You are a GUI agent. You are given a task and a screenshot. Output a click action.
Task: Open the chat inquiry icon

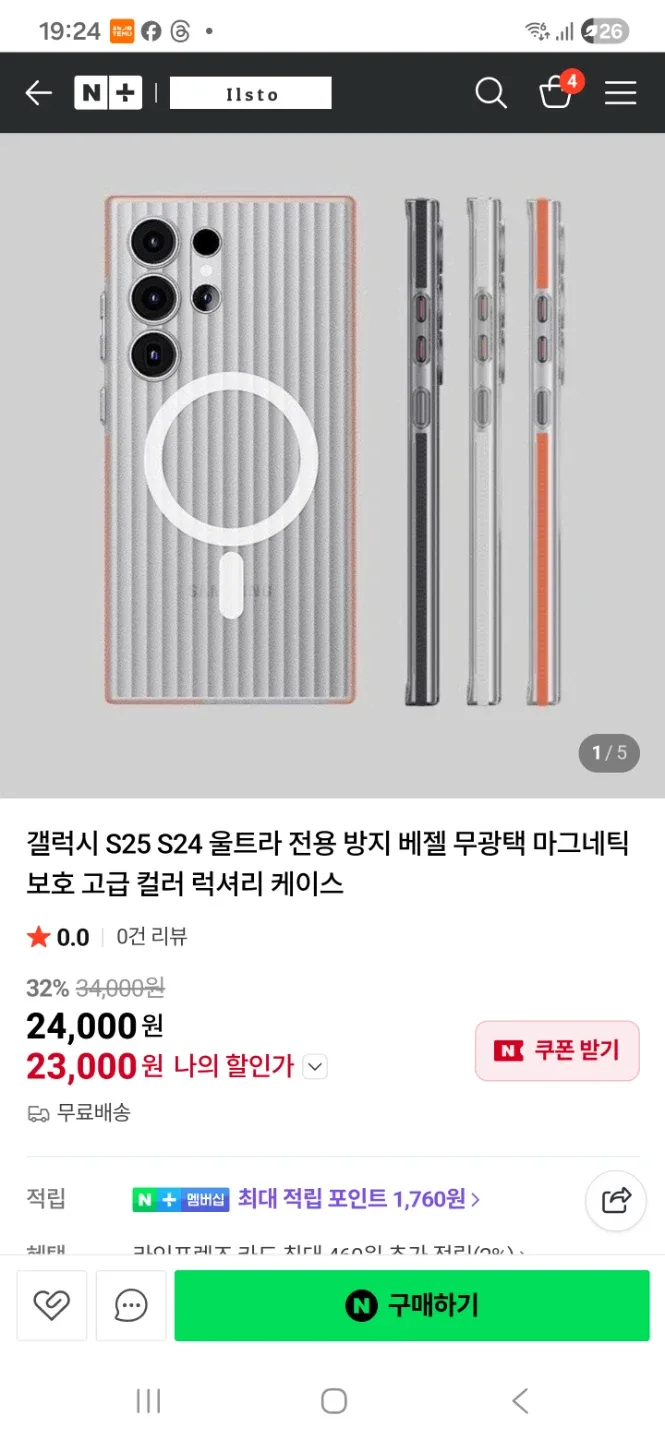pyautogui.click(x=131, y=1305)
